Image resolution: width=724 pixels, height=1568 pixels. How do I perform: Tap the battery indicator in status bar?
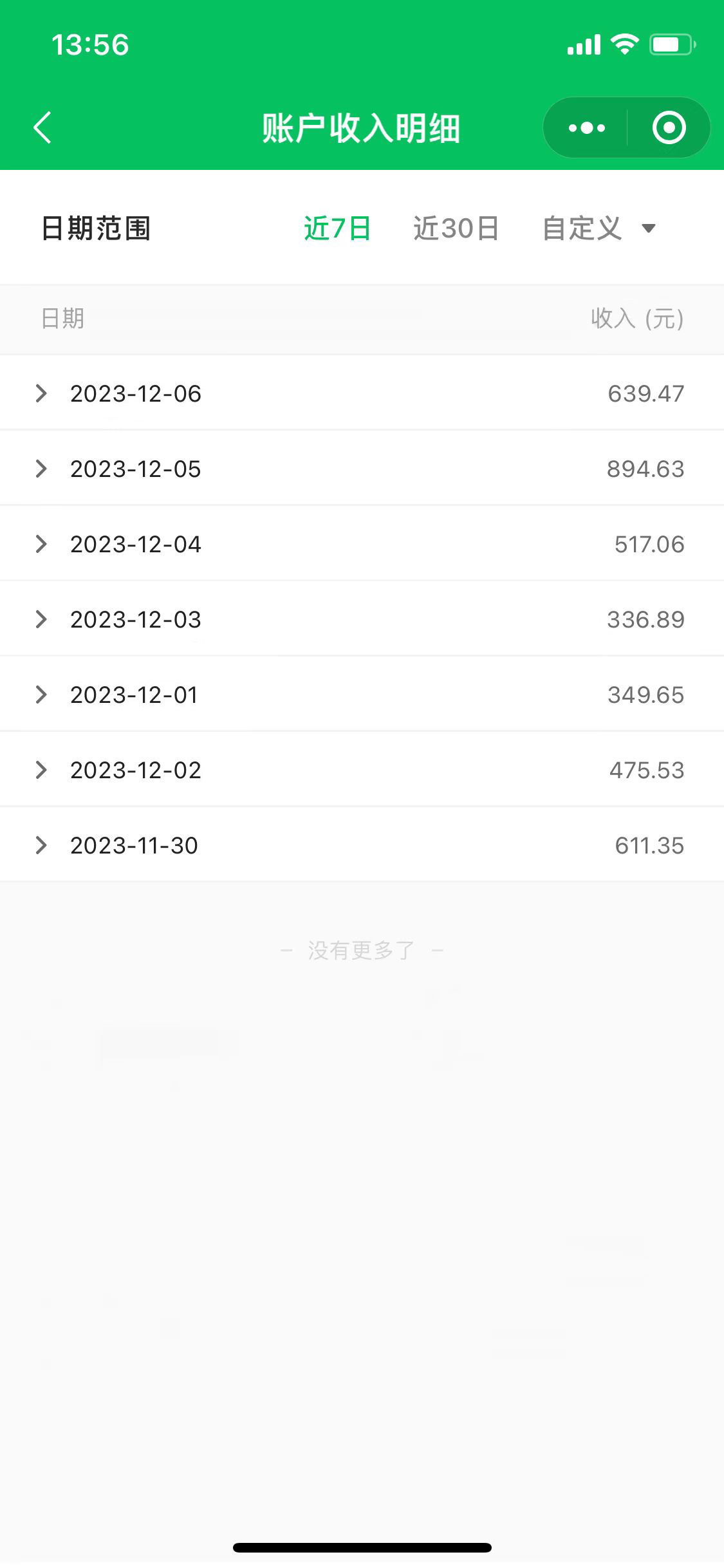[x=670, y=44]
